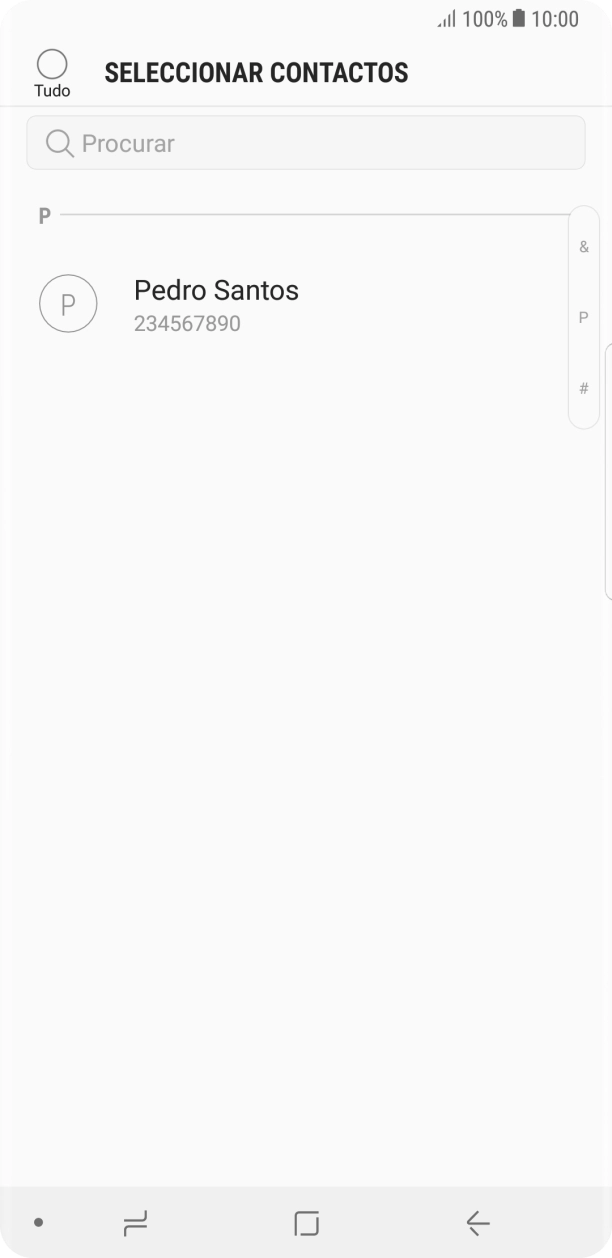This screenshot has height=1258, width=612.
Task: Go to the home screen
Action: pyautogui.click(x=306, y=1222)
